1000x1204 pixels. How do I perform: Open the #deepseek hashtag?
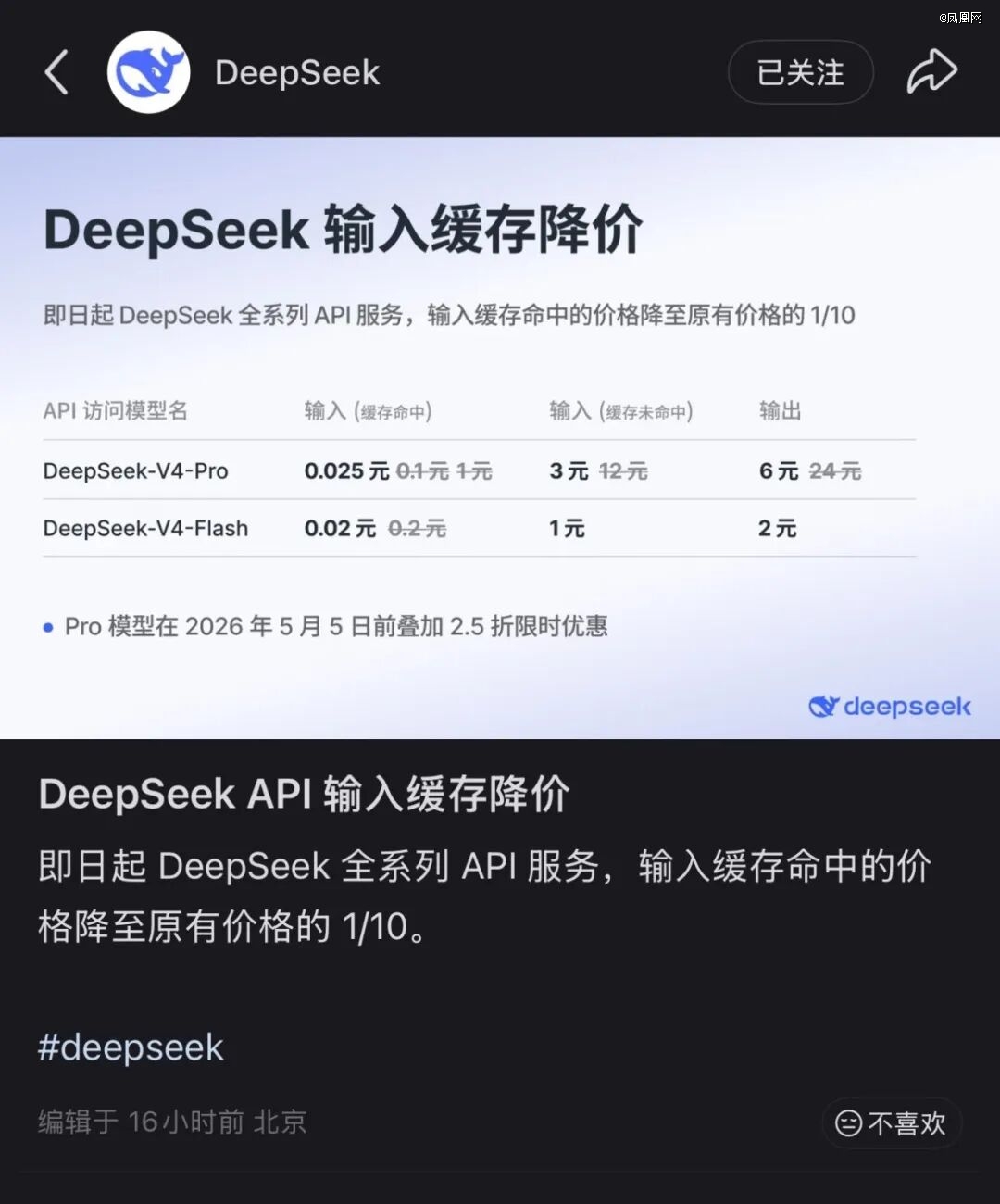[131, 1047]
